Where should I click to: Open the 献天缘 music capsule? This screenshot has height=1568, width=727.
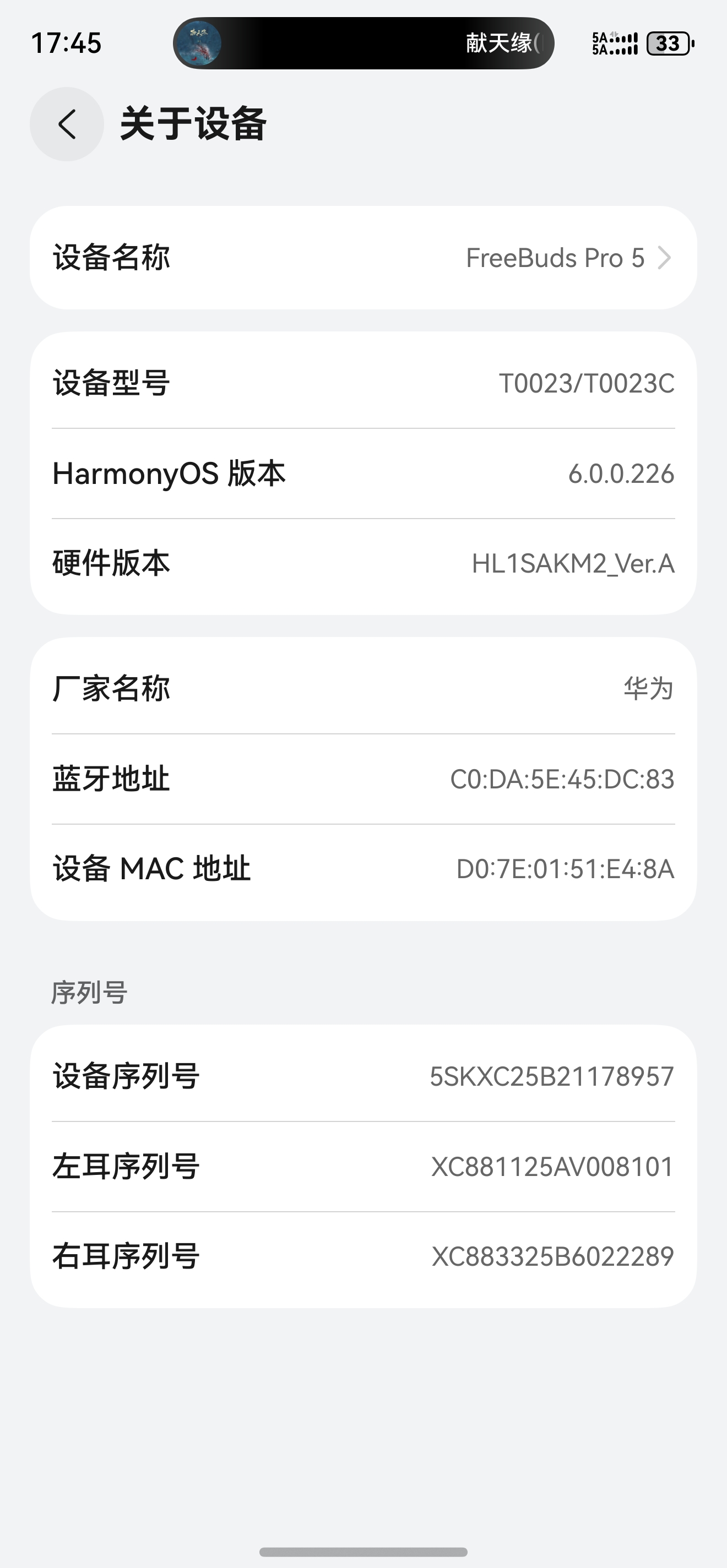click(363, 43)
